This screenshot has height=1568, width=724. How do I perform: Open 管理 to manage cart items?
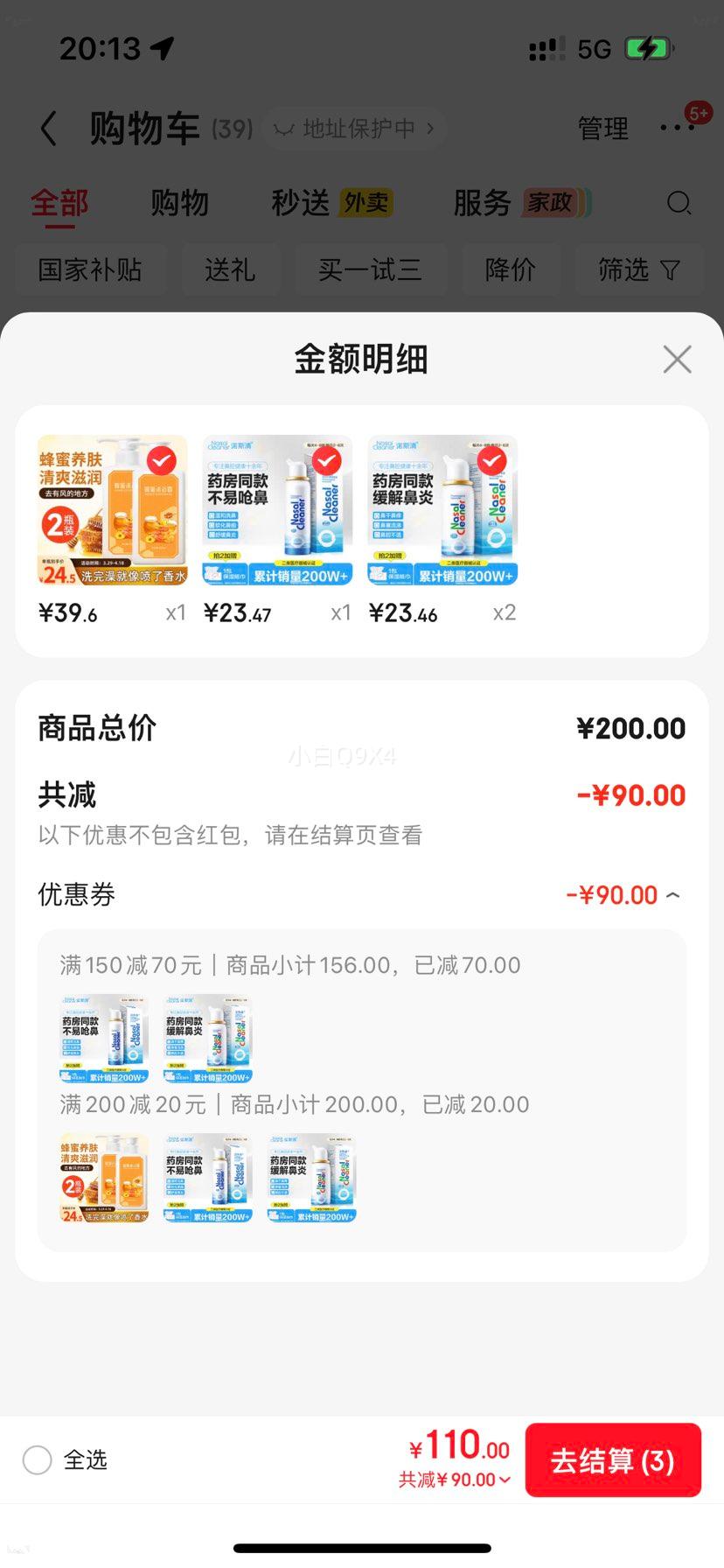602,128
